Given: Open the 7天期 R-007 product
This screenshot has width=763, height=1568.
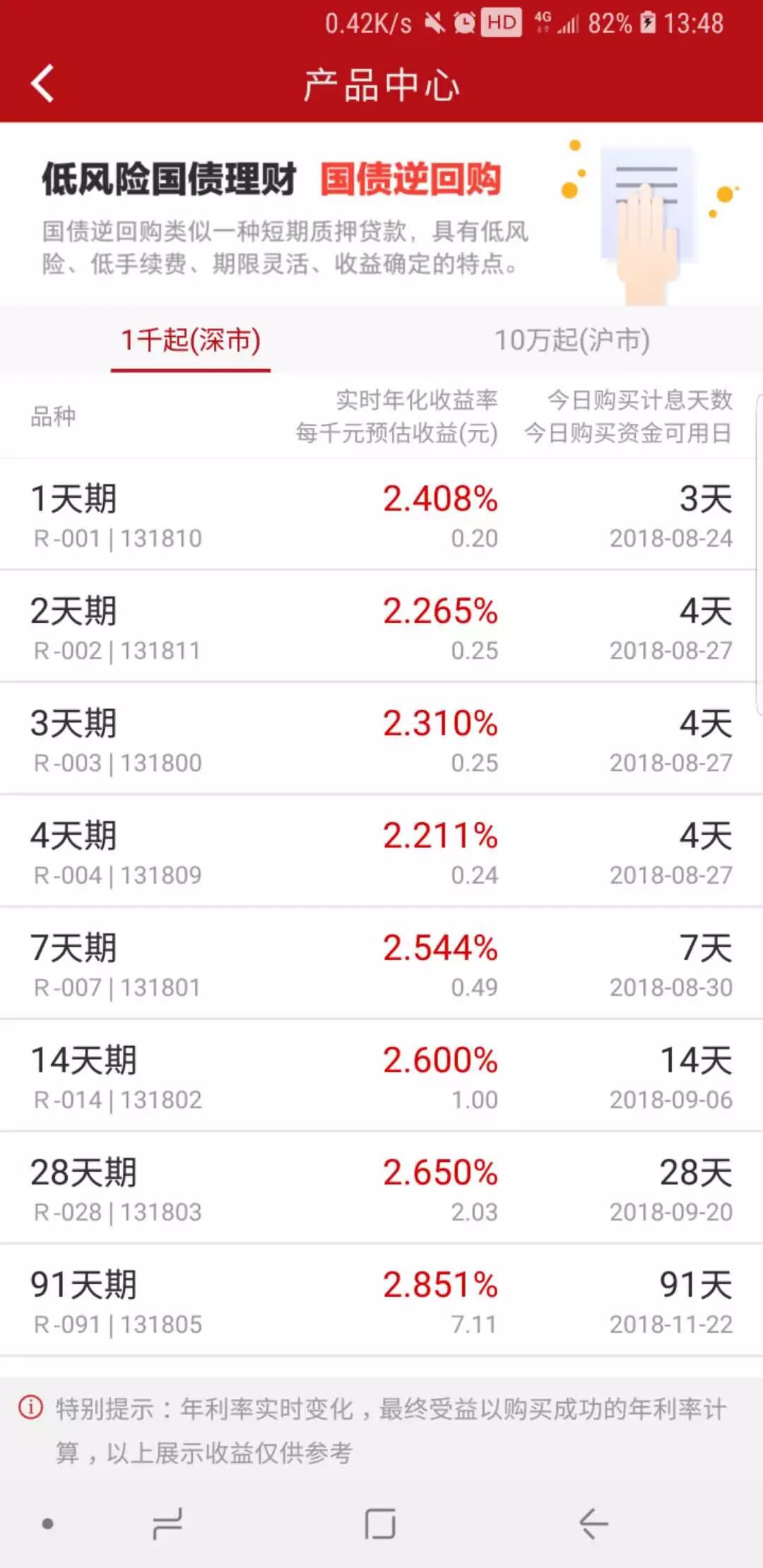Looking at the screenshot, I should tap(381, 964).
